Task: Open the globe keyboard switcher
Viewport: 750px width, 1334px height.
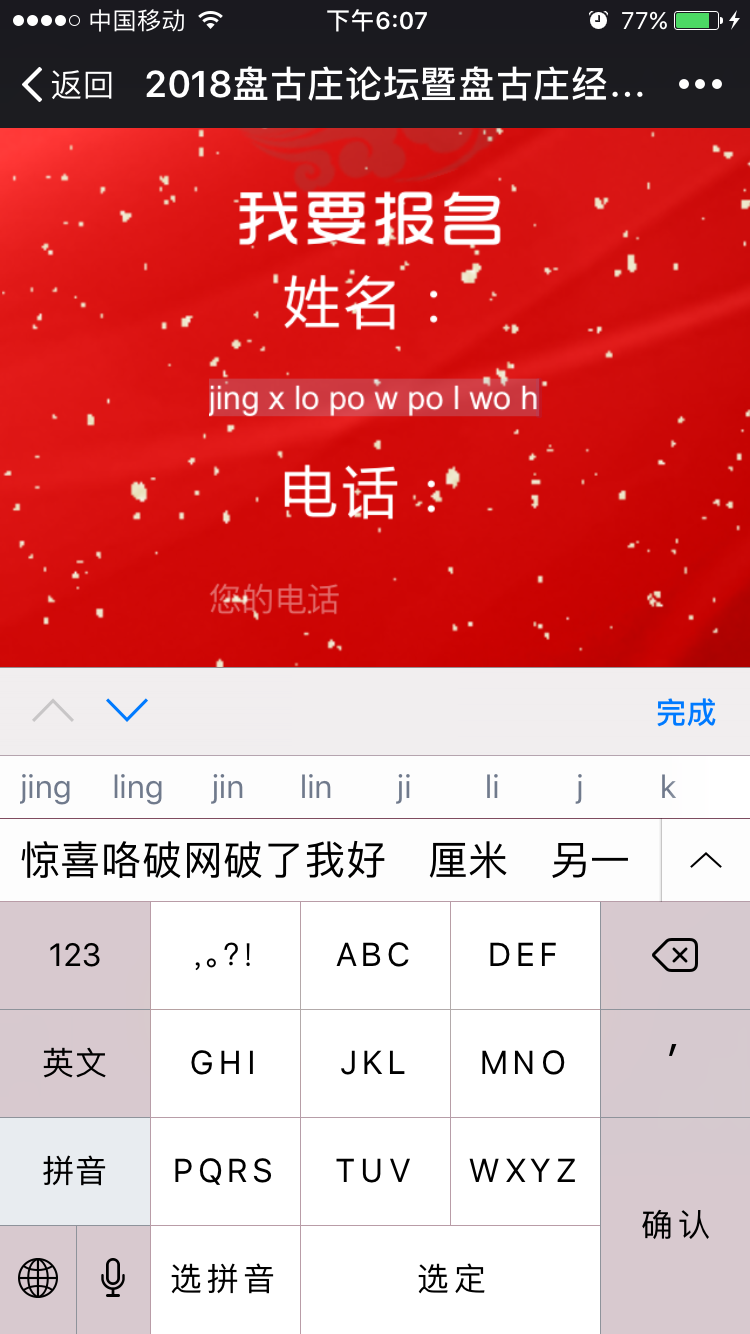Action: [38, 1279]
